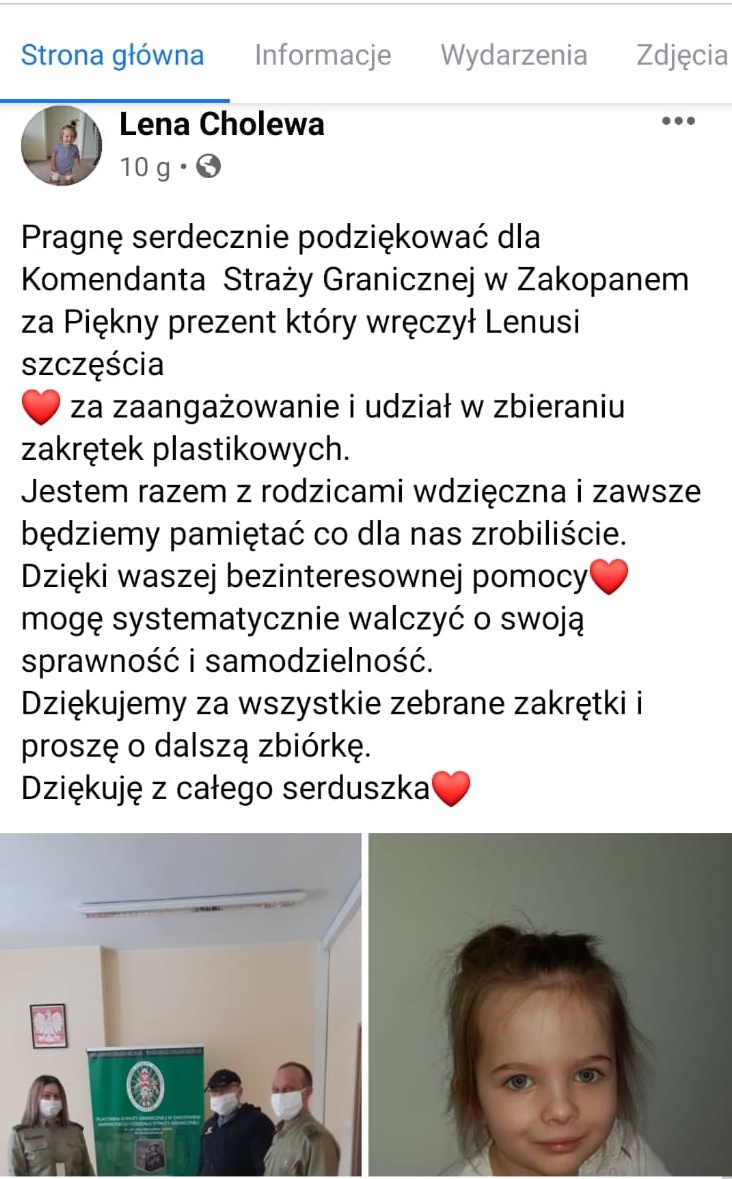Go to the Zdjęcia tab
The height and width of the screenshot is (1179, 732).
click(x=682, y=56)
